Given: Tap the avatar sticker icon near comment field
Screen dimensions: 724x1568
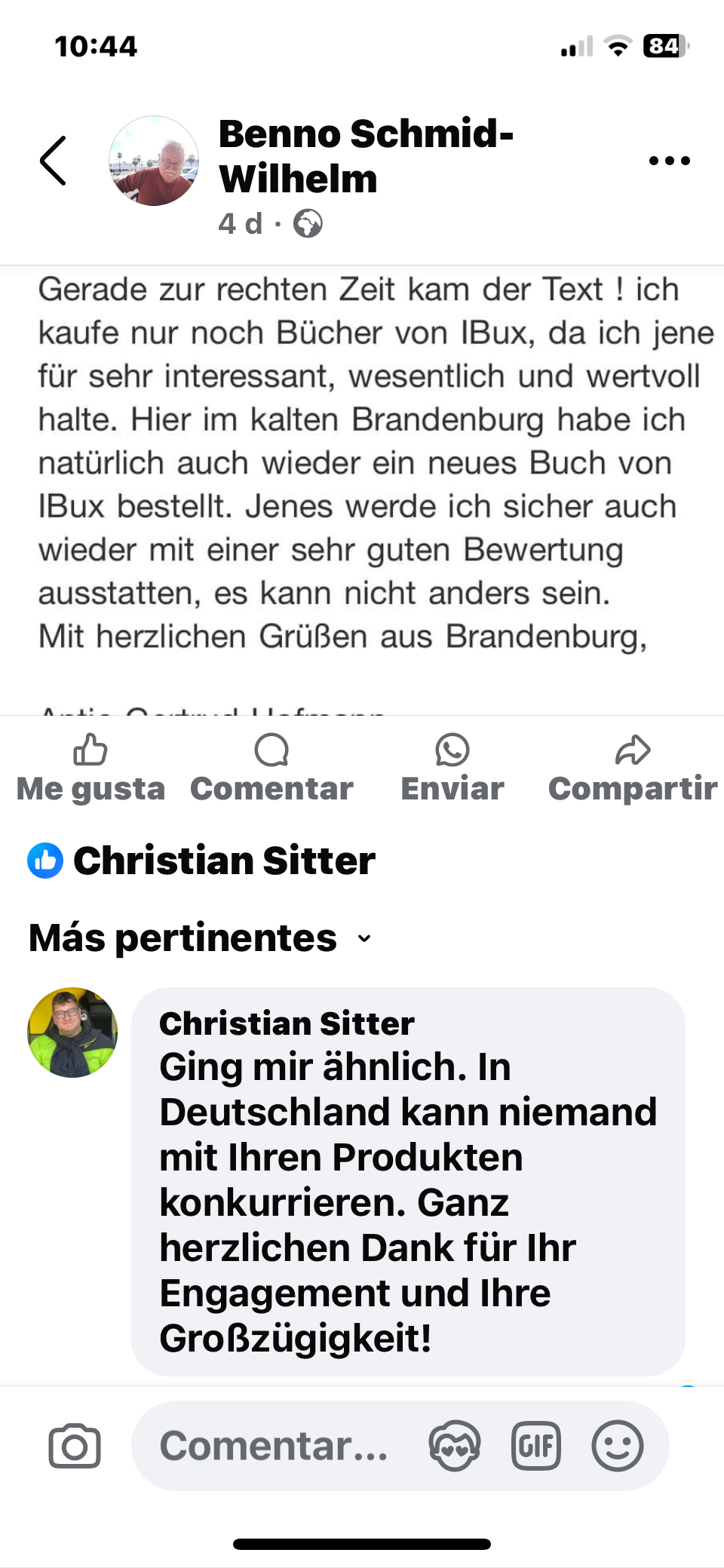Looking at the screenshot, I should (453, 1446).
